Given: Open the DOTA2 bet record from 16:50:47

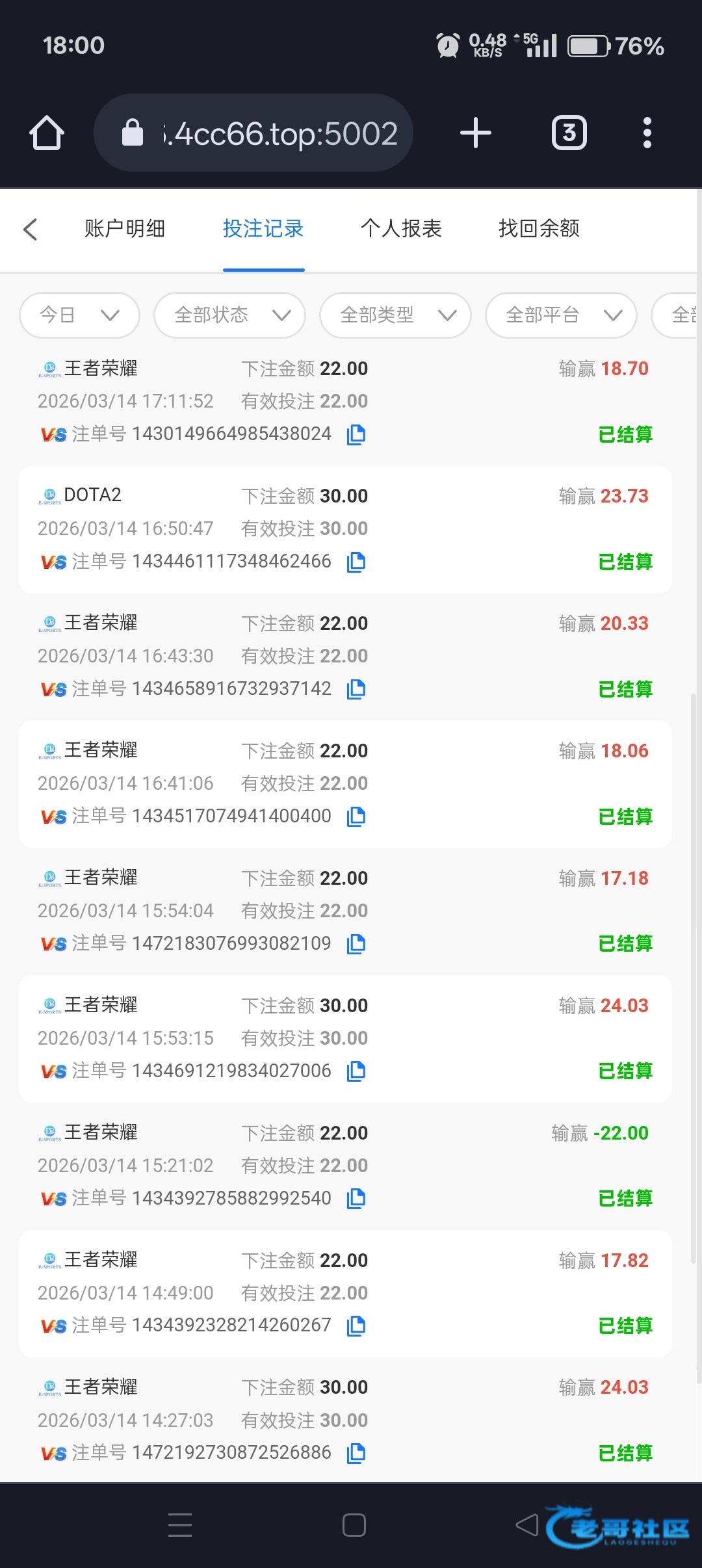Looking at the screenshot, I should pos(345,529).
